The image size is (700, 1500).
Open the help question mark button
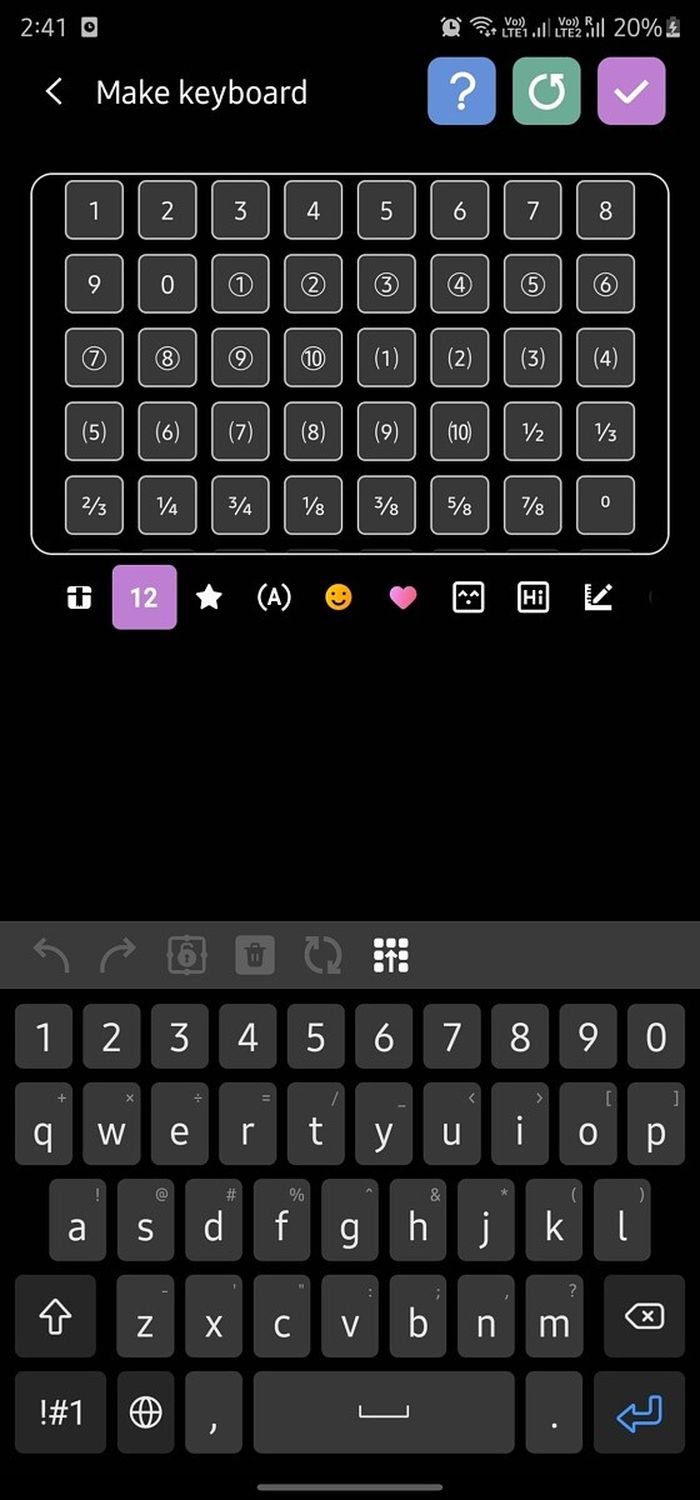pyautogui.click(x=462, y=91)
